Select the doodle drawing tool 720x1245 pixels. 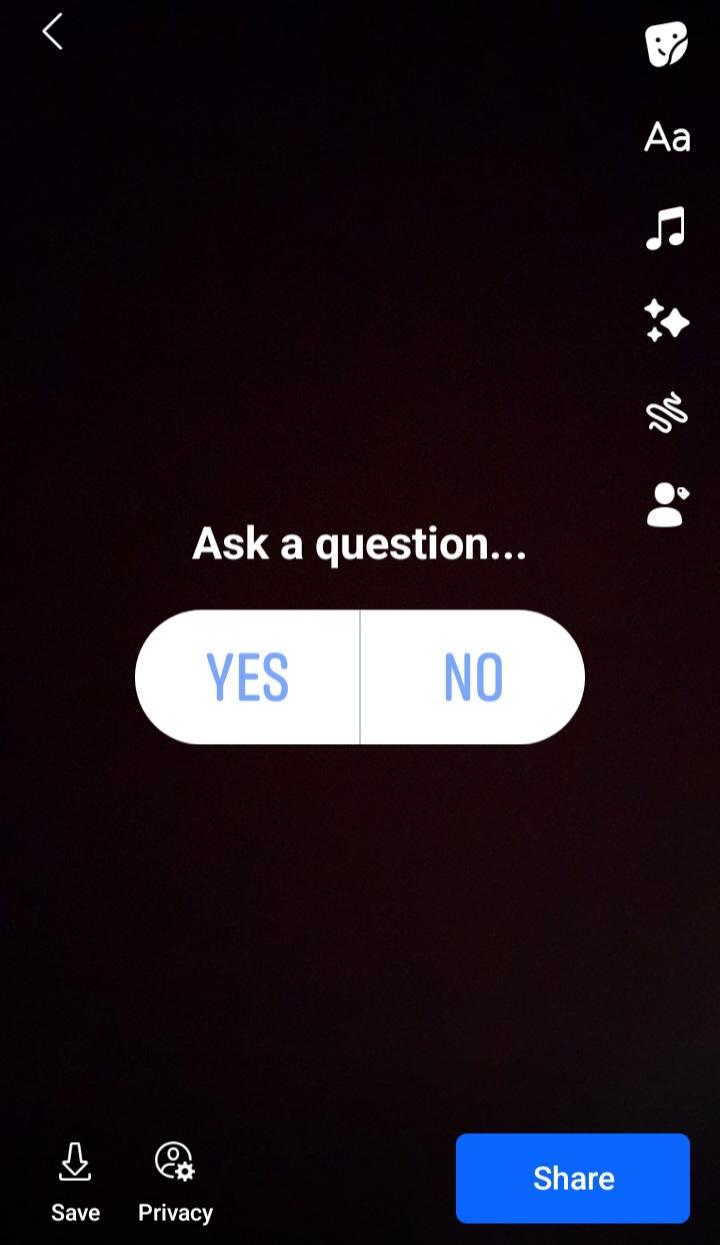coord(666,411)
